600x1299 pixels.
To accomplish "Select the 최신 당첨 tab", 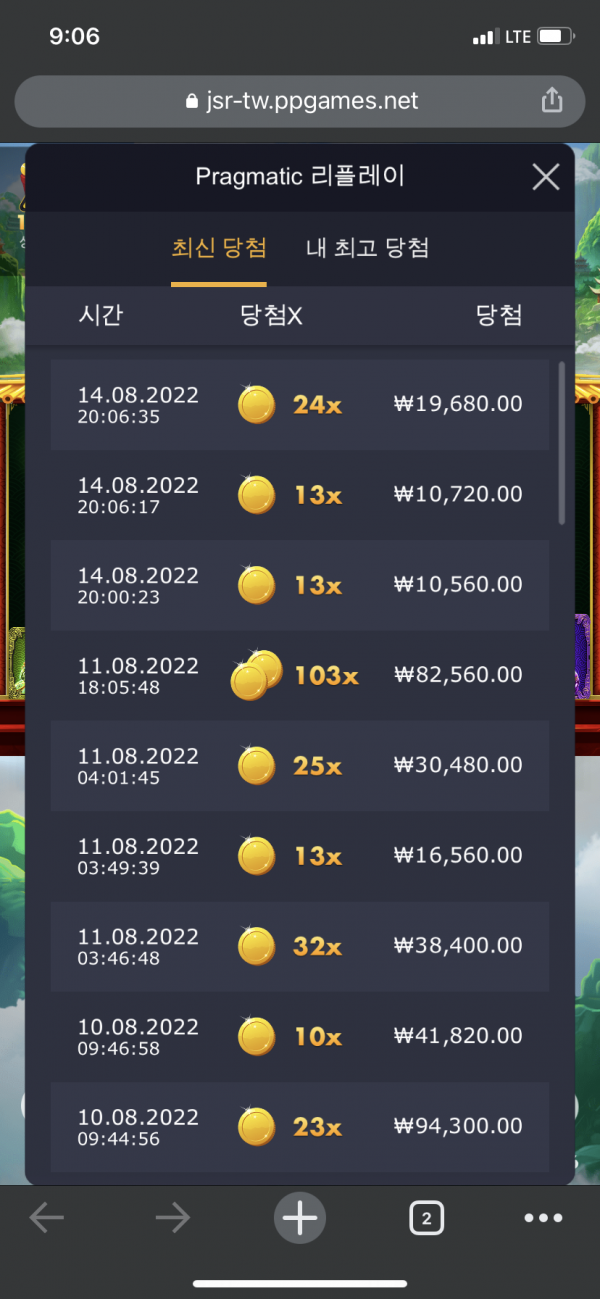I will (x=219, y=248).
